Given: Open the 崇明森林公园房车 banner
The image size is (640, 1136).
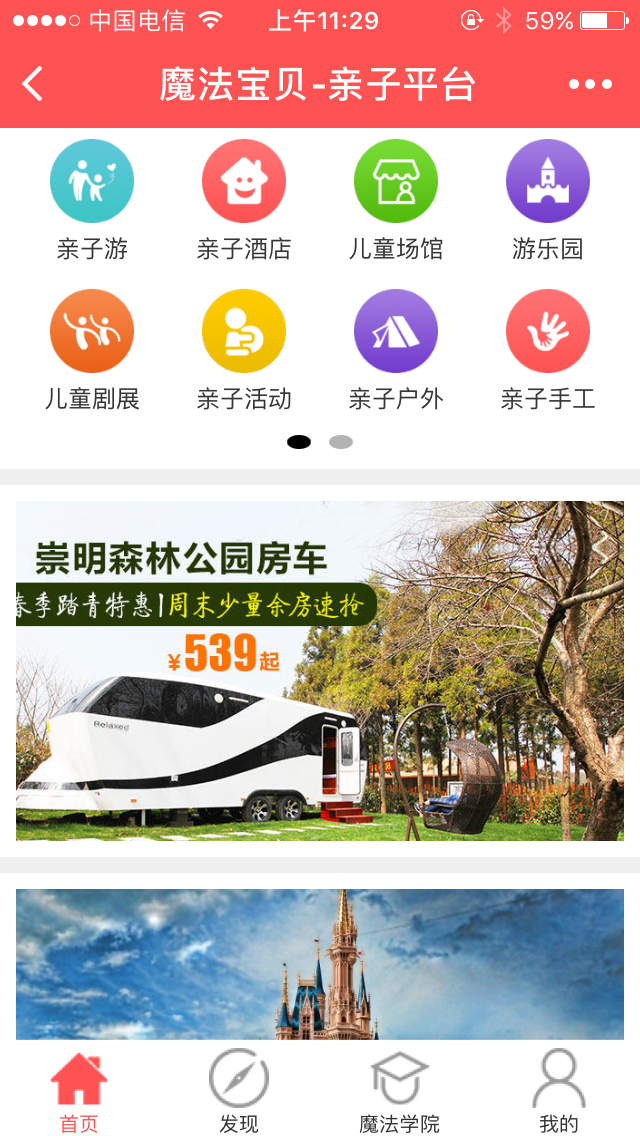Looking at the screenshot, I should pos(320,670).
